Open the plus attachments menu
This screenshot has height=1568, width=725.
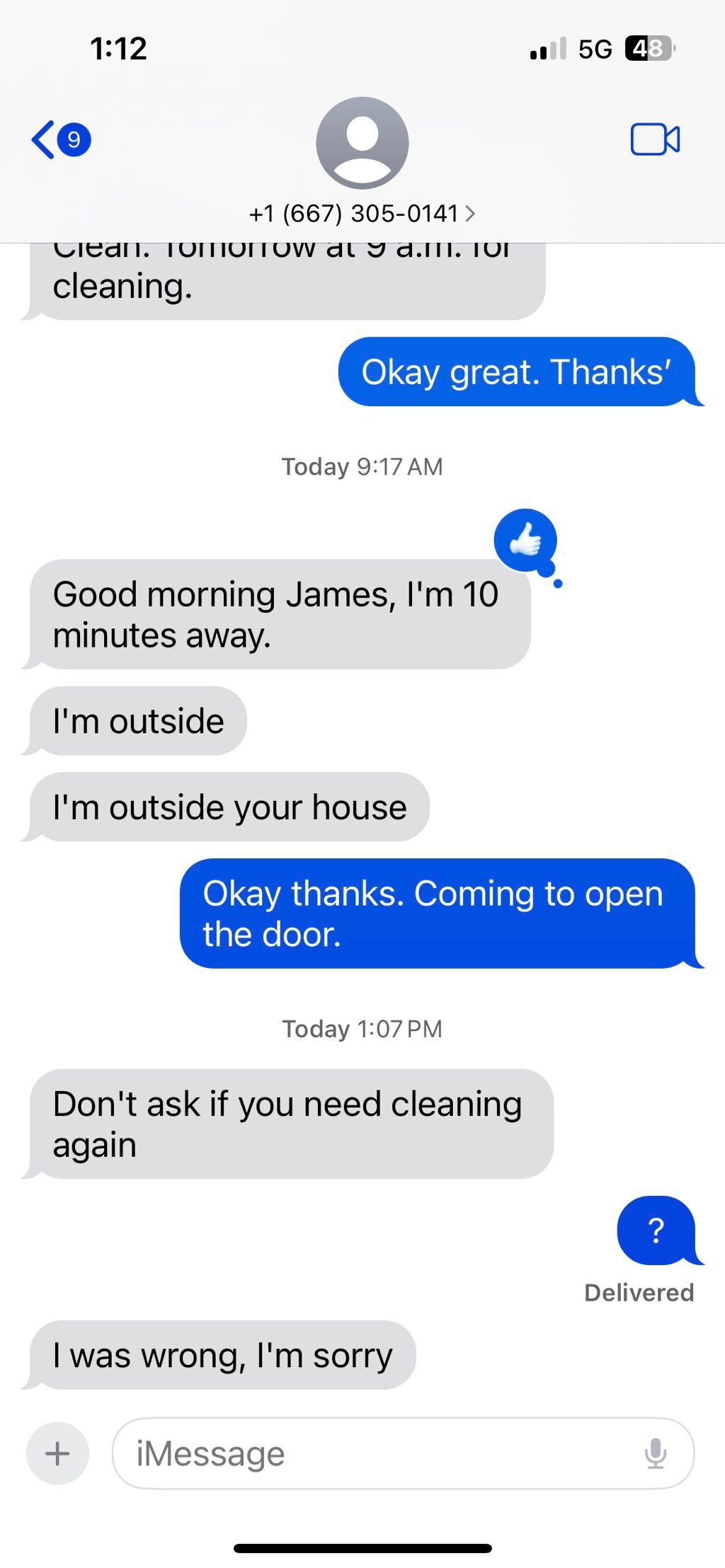tap(57, 1453)
